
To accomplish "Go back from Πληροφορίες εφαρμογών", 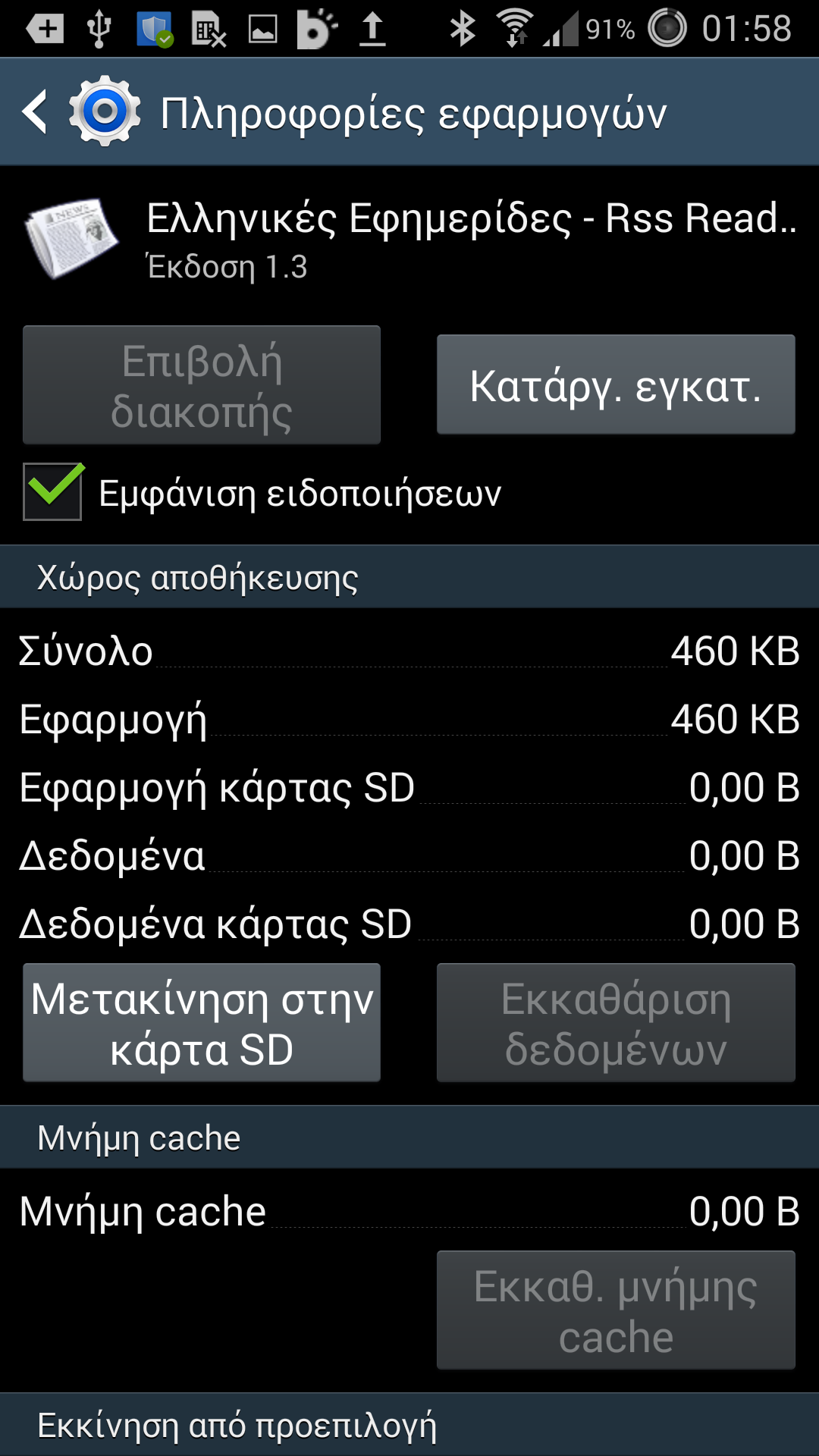I will click(36, 112).
